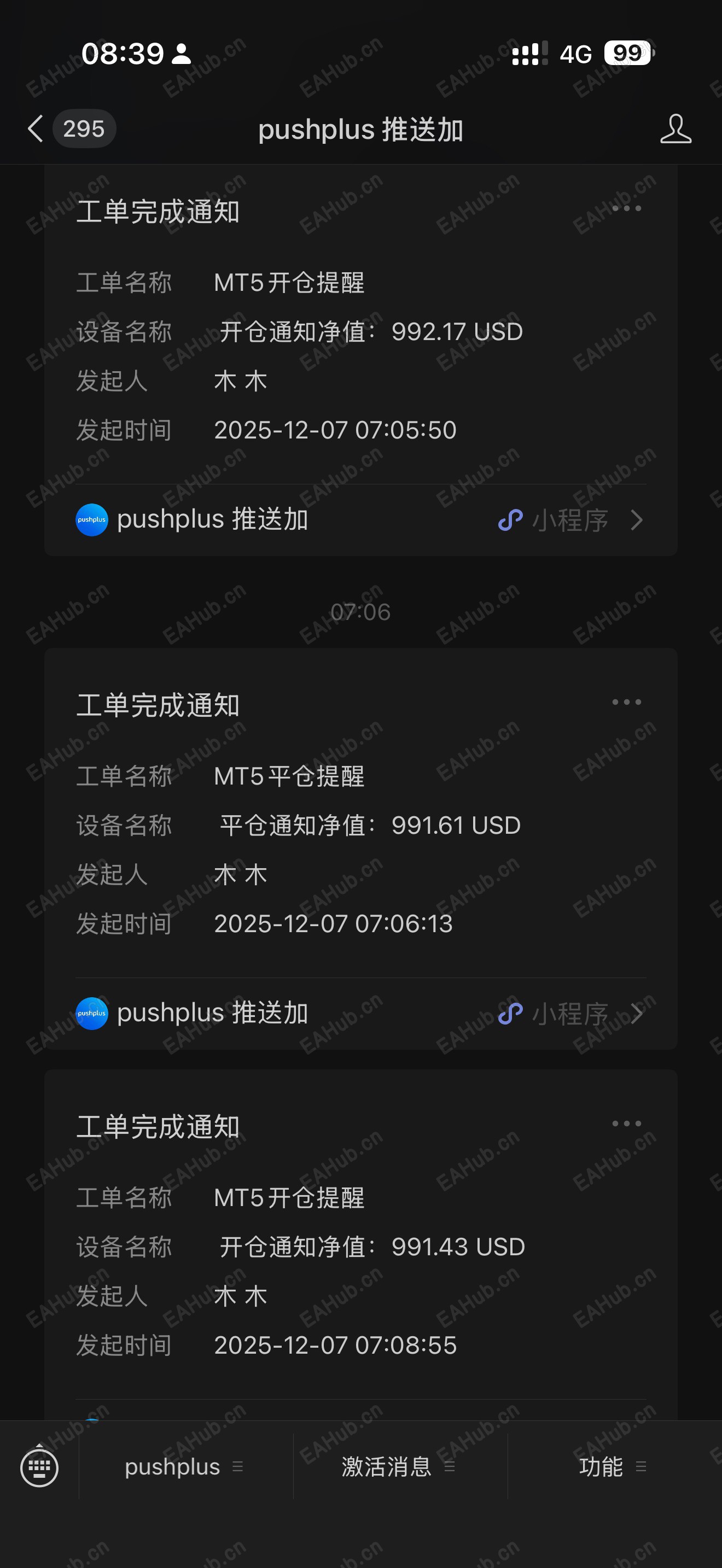Open the 991.61 USD close-position notification

(360, 826)
